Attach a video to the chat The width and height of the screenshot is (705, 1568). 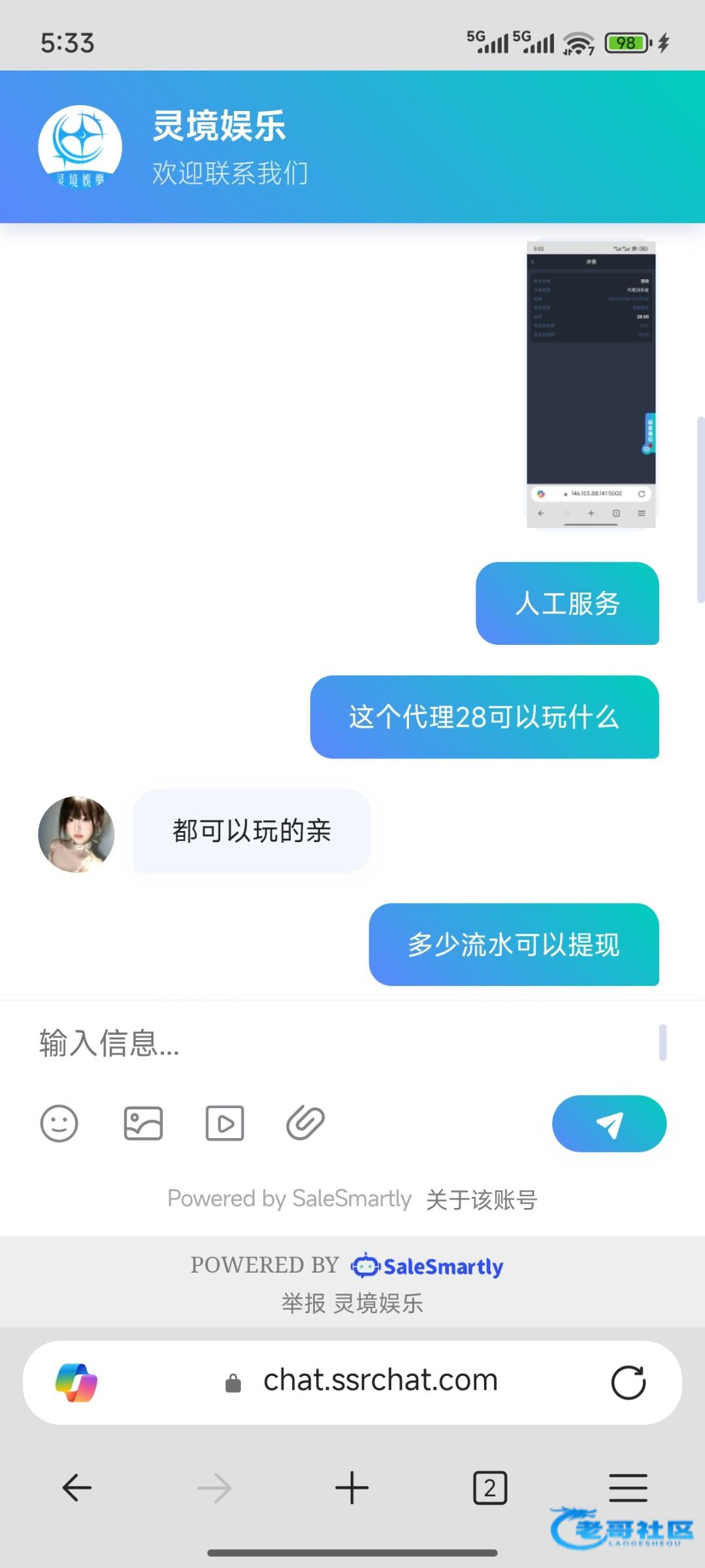225,1123
